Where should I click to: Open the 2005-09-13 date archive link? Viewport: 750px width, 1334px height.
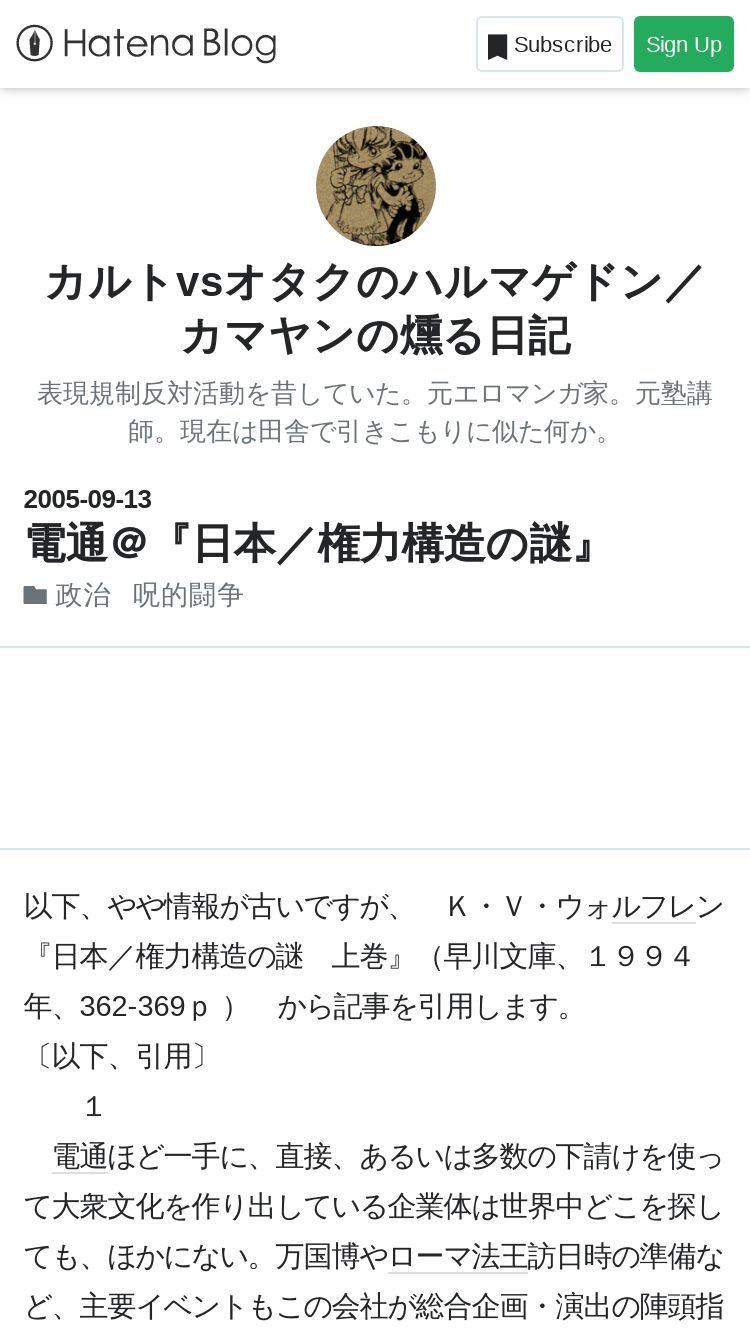tap(87, 499)
